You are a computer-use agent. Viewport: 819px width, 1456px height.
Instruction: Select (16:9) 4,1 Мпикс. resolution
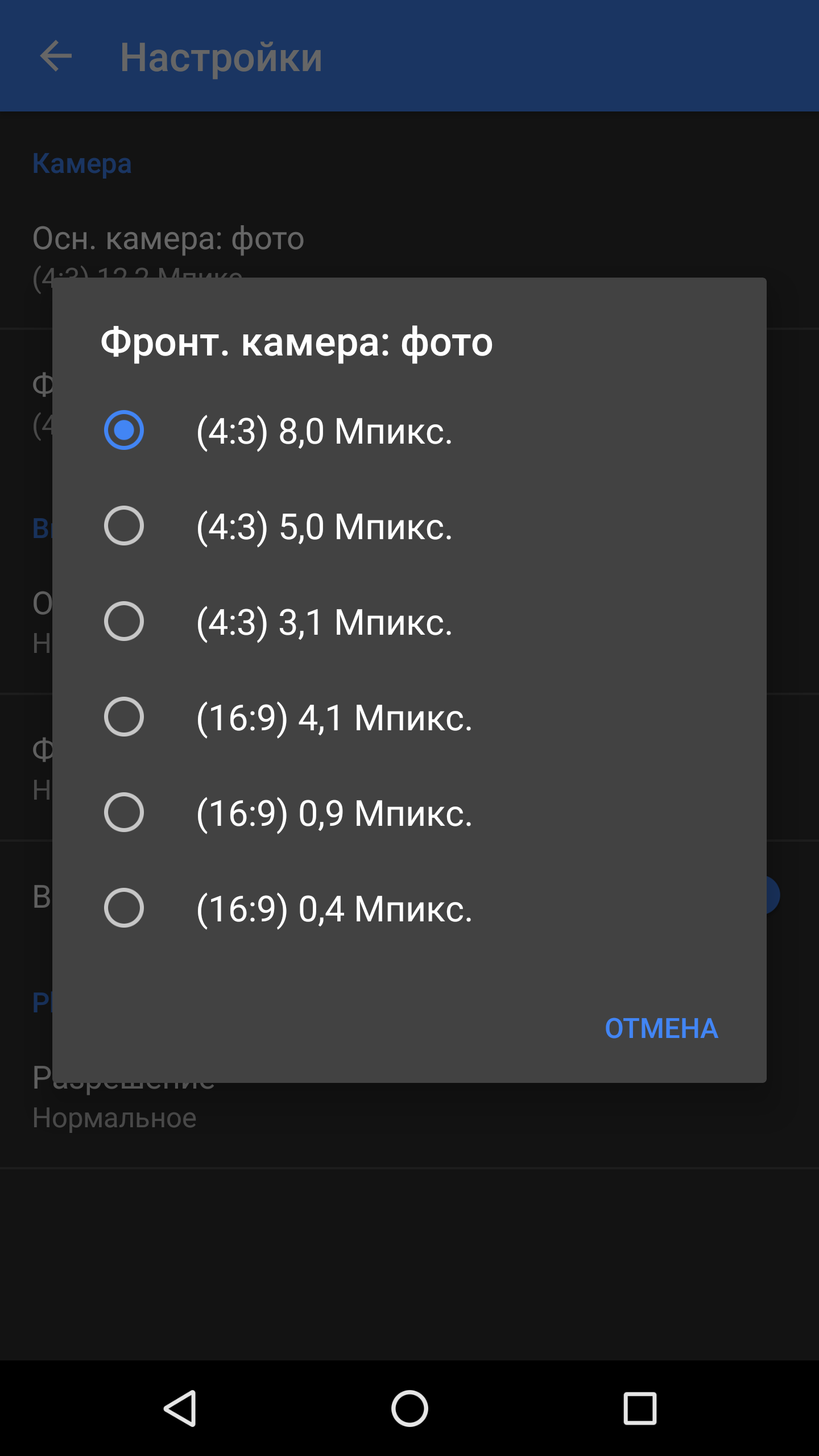click(409, 717)
